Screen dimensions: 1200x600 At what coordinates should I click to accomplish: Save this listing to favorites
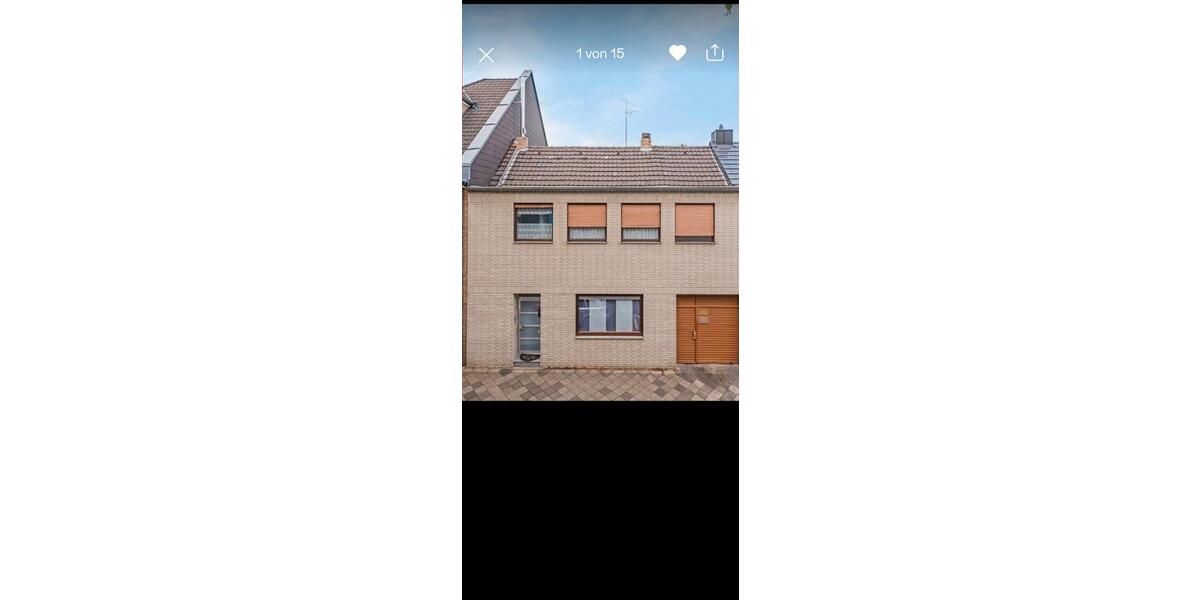677,53
